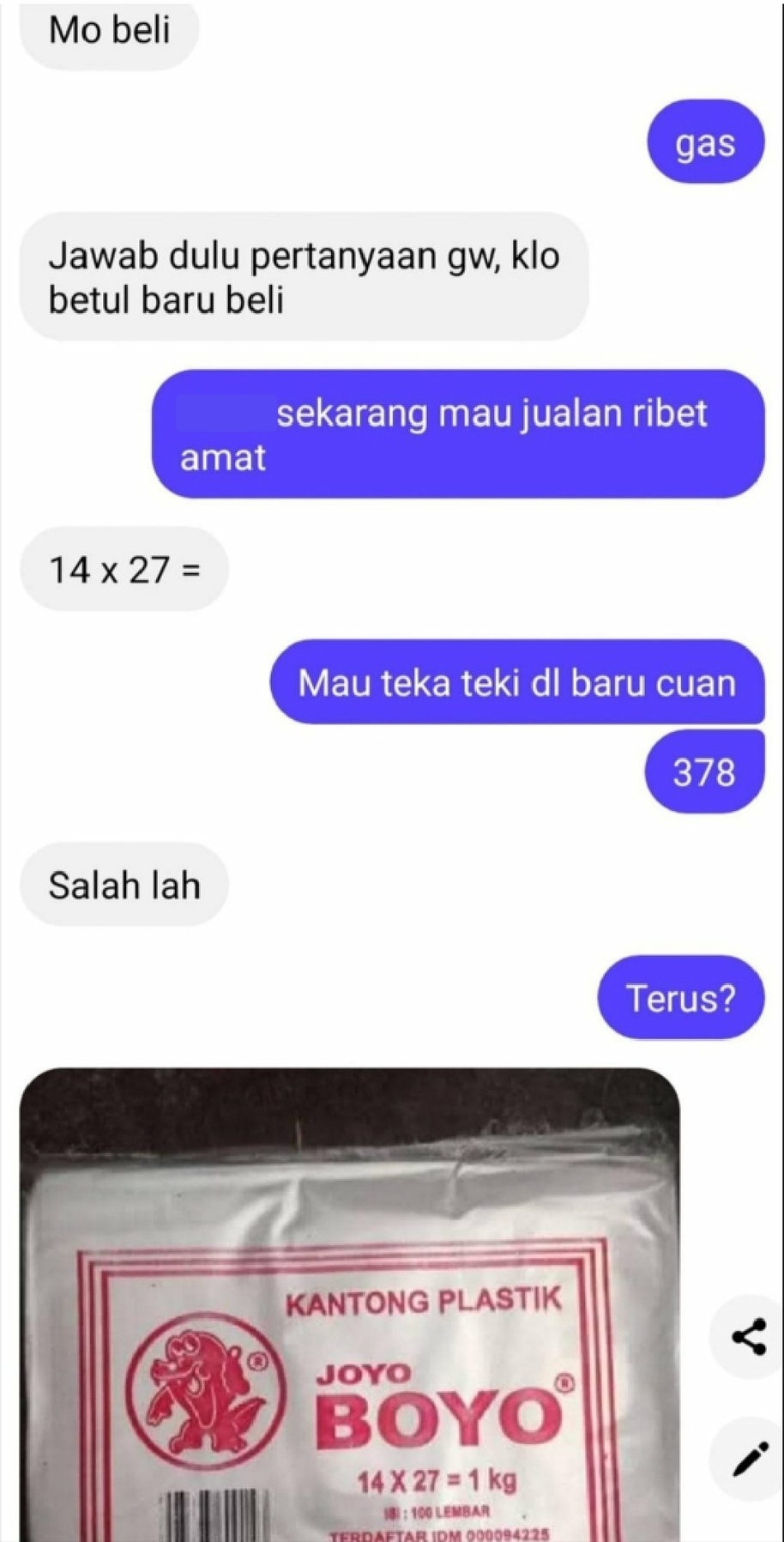784x1542 pixels.
Task: Share the plastic bag photo
Action: 748,1337
